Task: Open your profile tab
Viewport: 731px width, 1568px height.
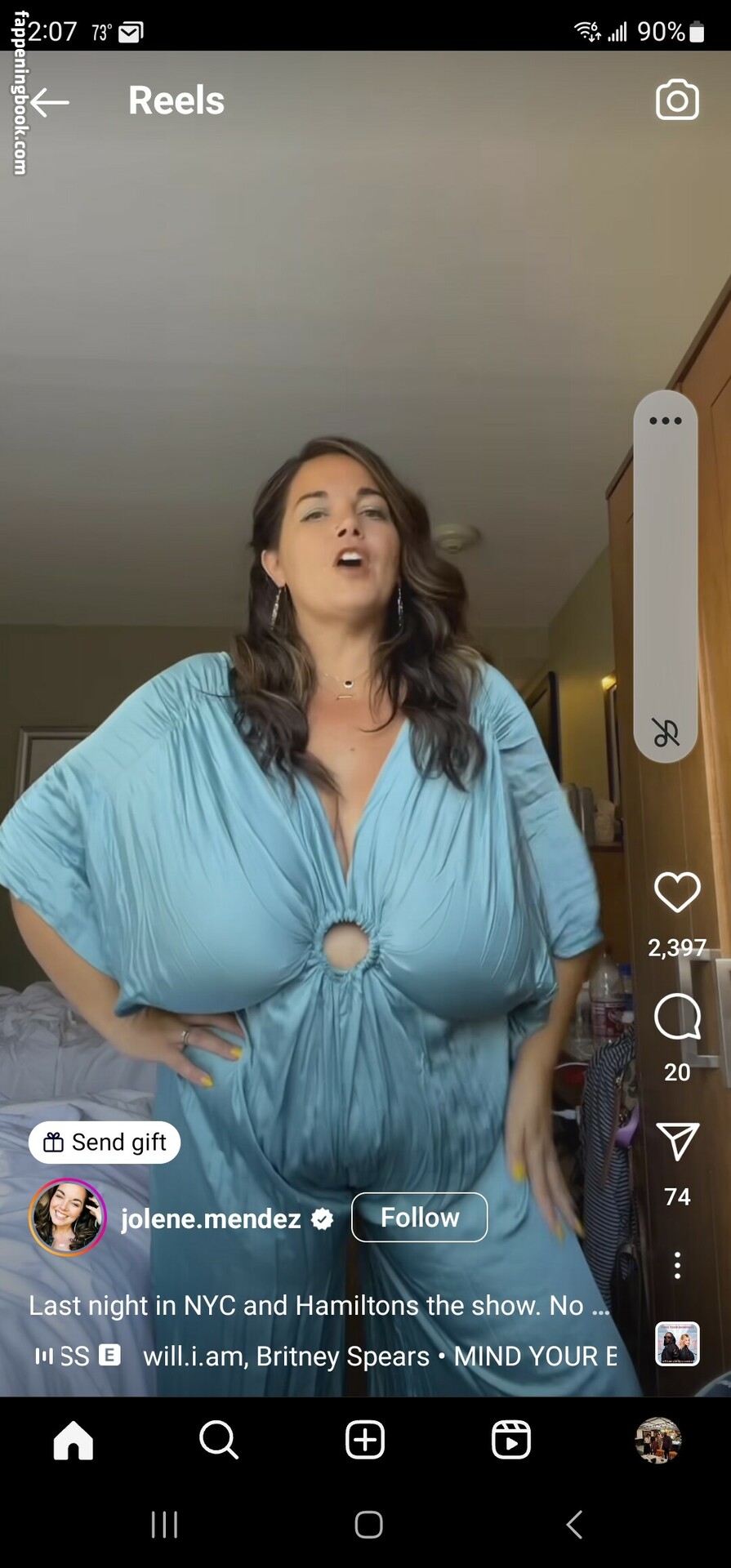Action: pyautogui.click(x=658, y=1440)
